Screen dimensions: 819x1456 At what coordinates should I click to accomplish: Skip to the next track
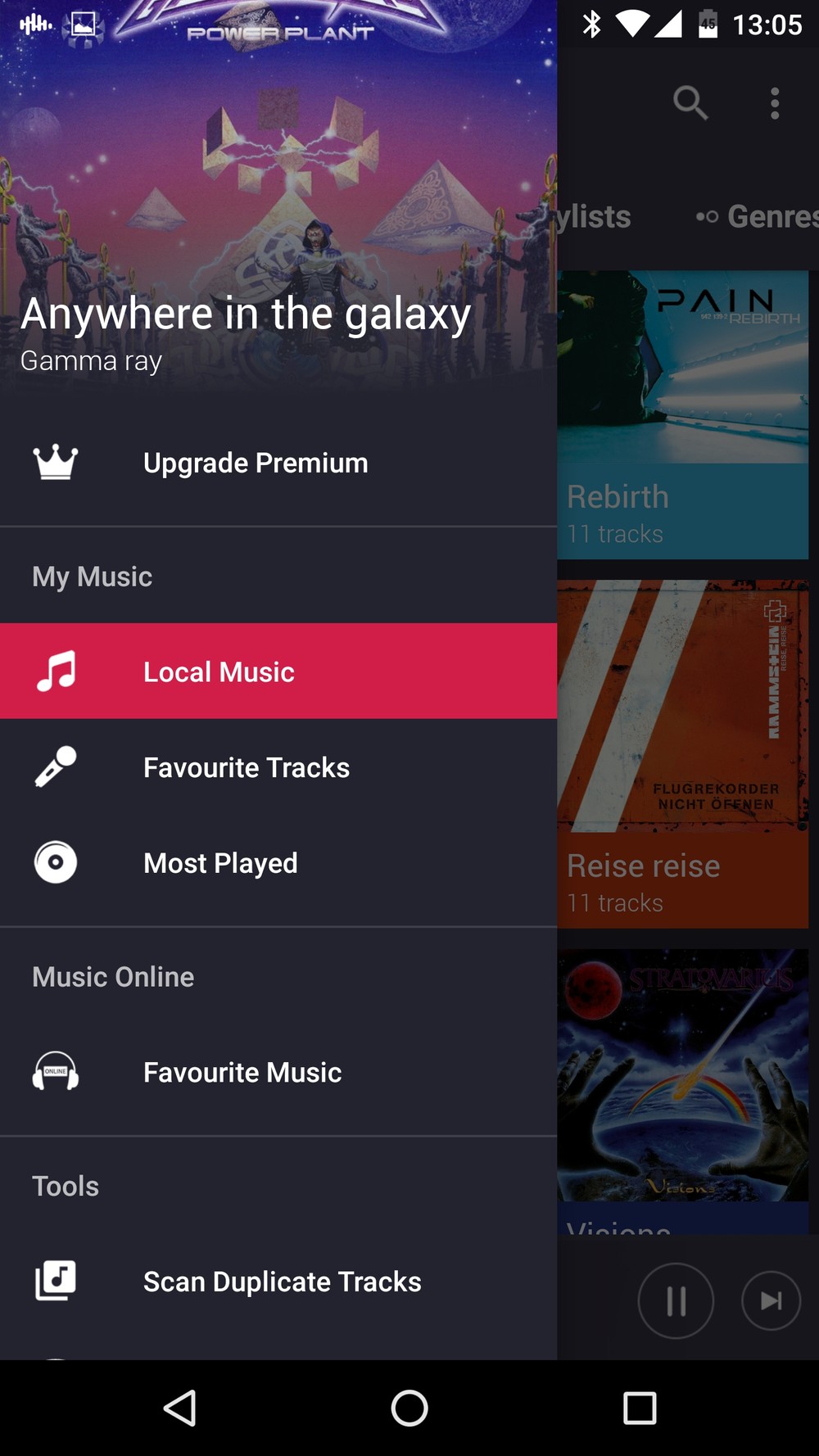[771, 1300]
